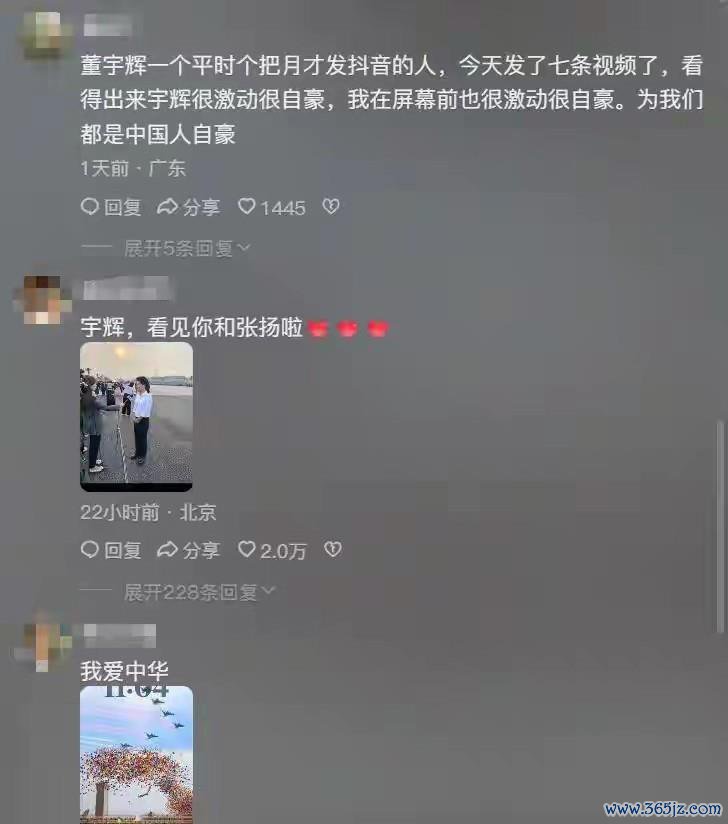Screen dimensions: 728x824
Task: Open the first commenter's avatar
Action: pyautogui.click(x=43, y=37)
